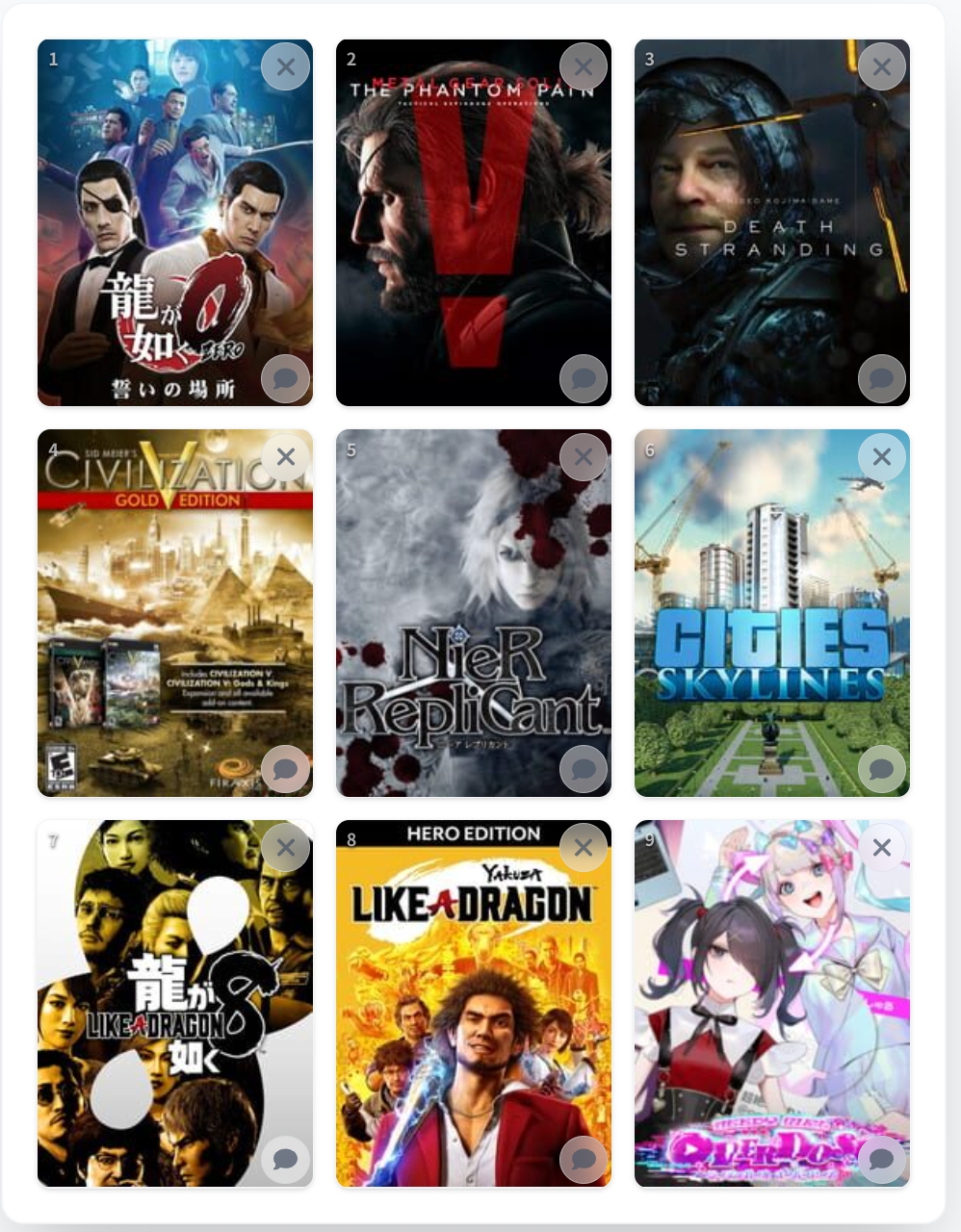
Task: Open comment on Yakuza Like a Dragon Hero Edition
Action: pyautogui.click(x=584, y=1159)
